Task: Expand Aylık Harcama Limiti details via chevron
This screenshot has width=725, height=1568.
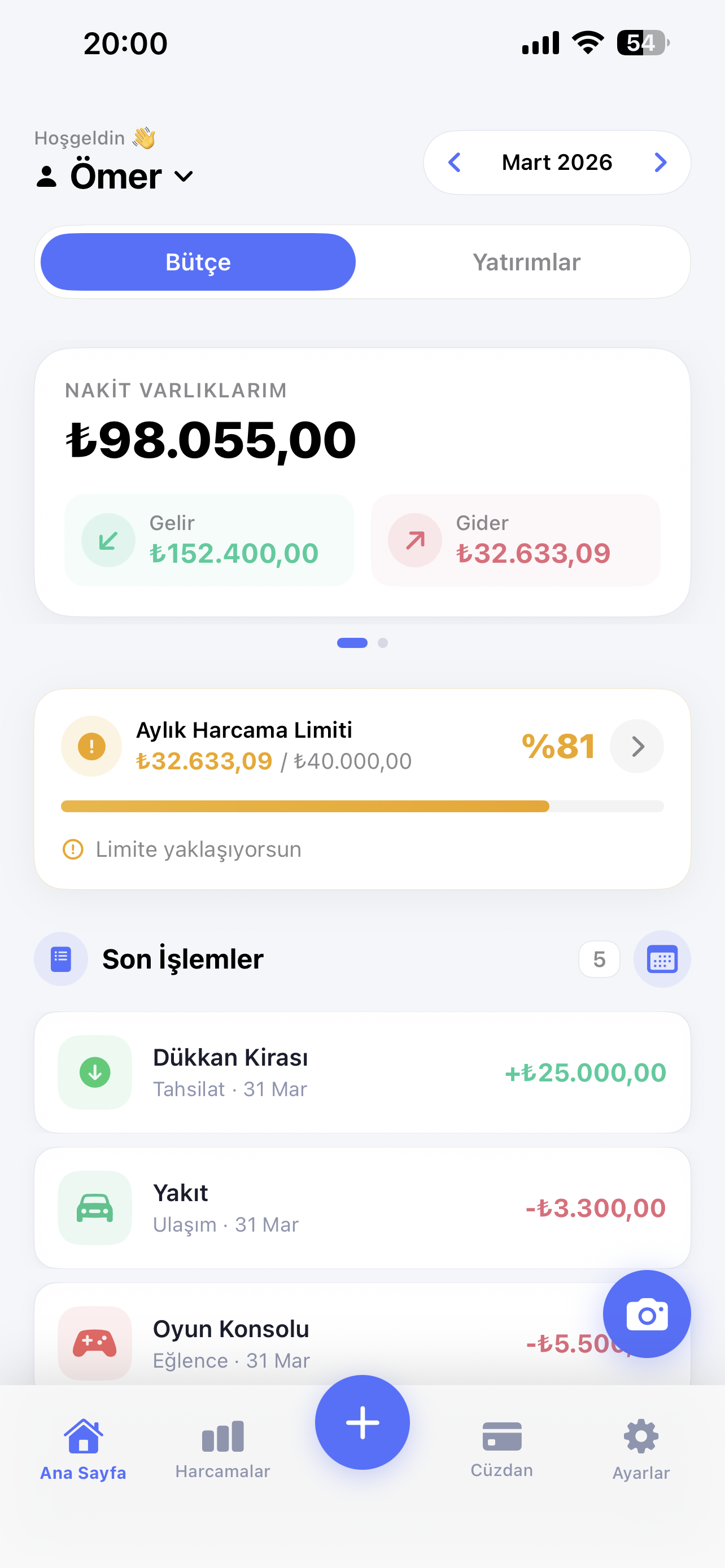Action: coord(637,746)
